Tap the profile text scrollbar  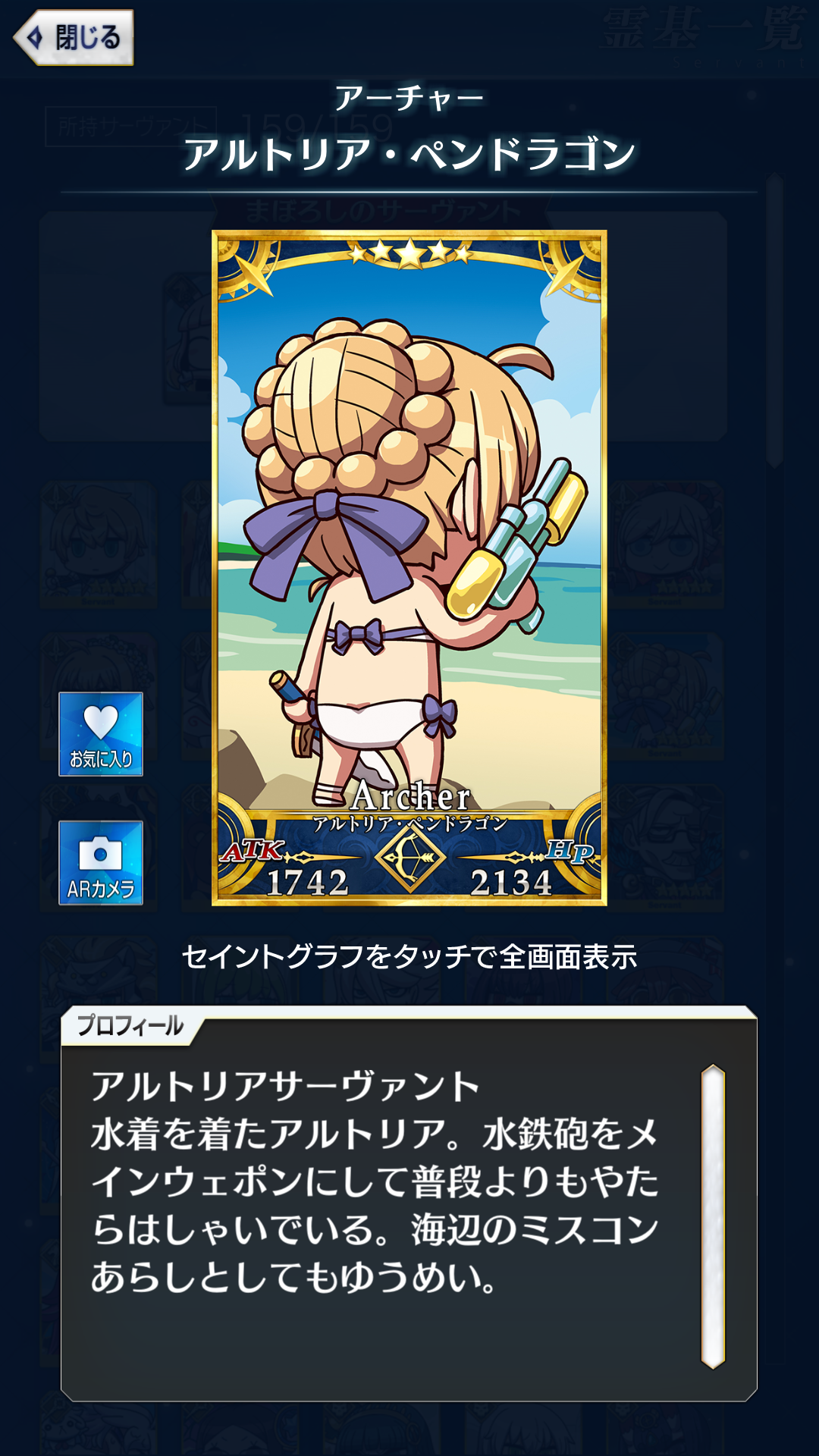pyautogui.click(x=713, y=1216)
